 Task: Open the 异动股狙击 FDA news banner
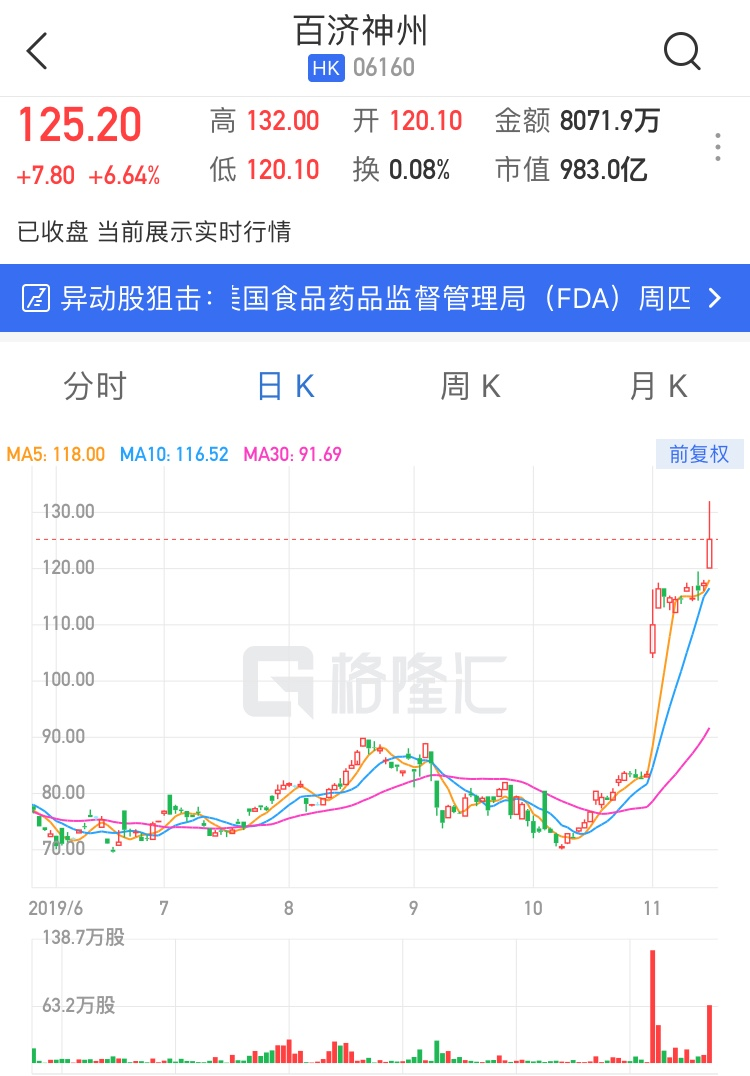click(x=375, y=298)
